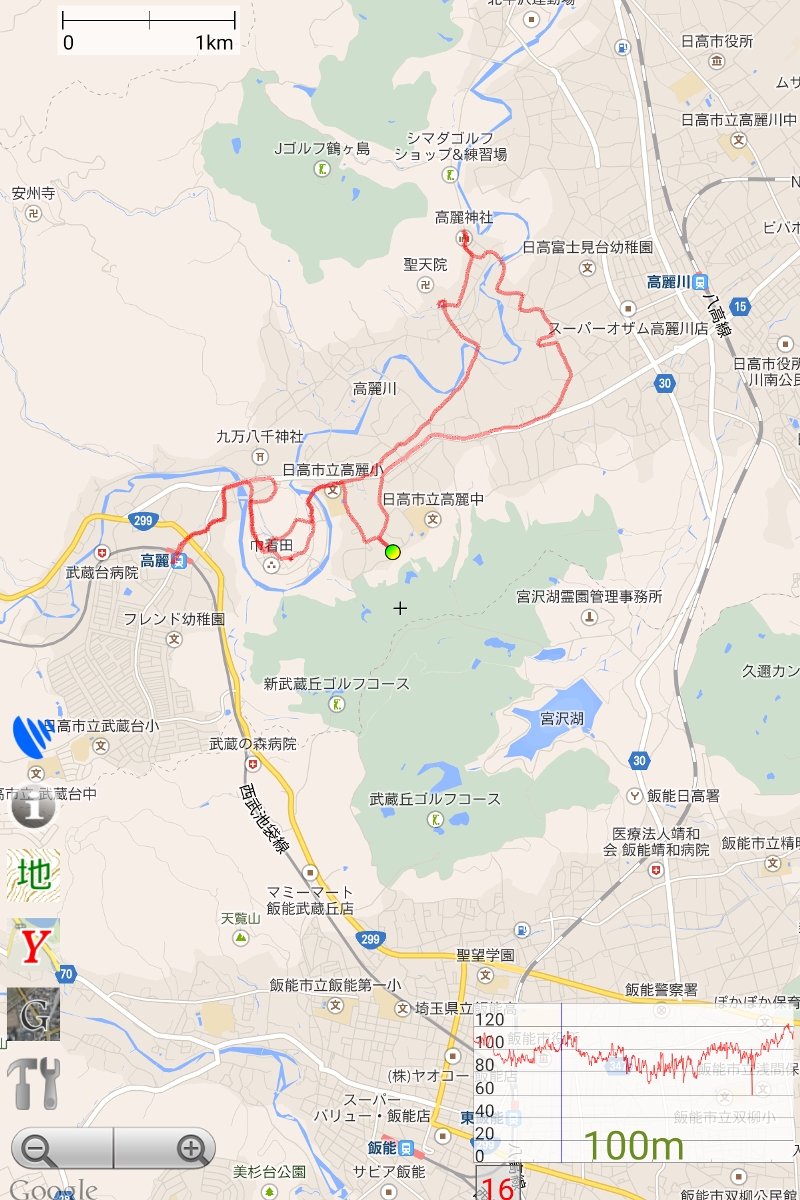Tap the green track endpoint marker
Image resolution: width=800 pixels, height=1200 pixels.
coord(392,551)
